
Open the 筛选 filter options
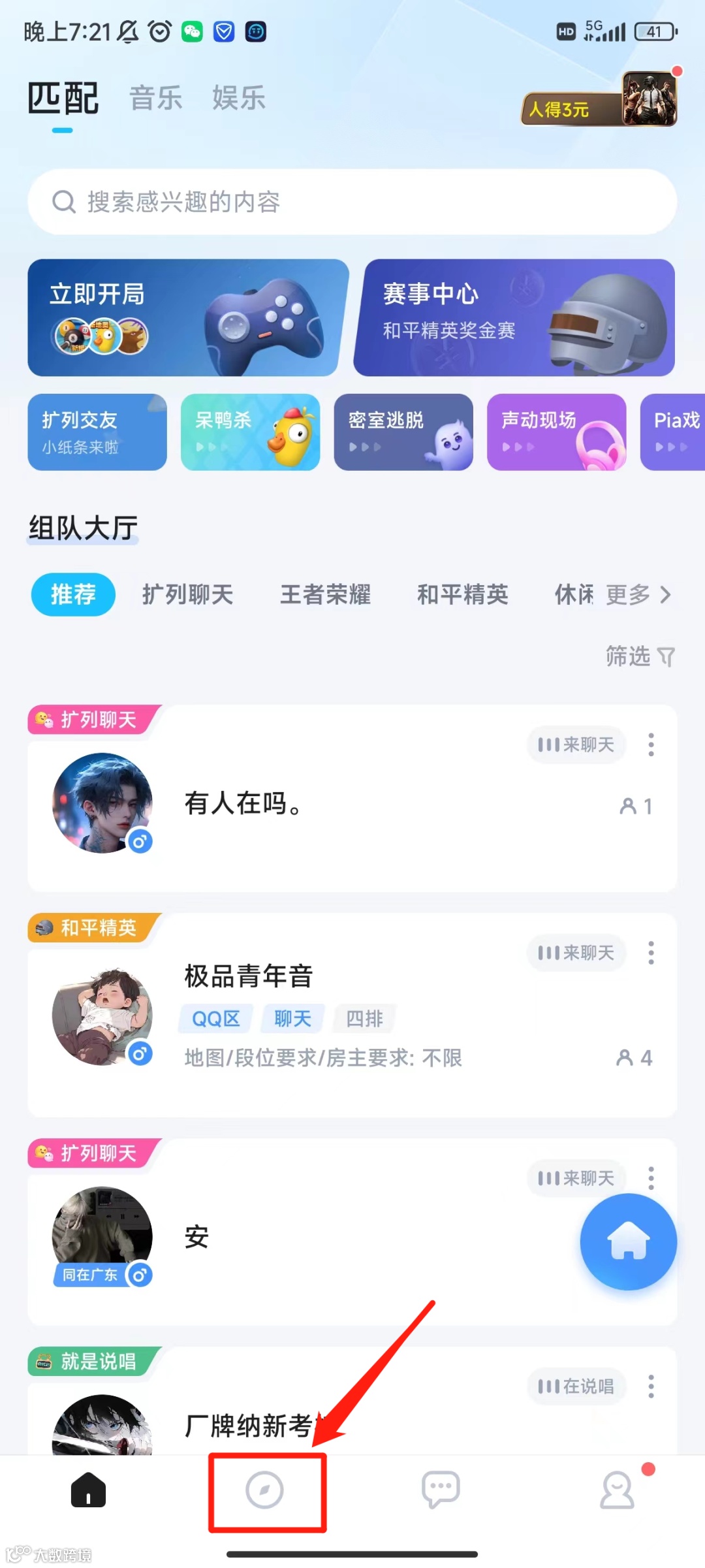(640, 656)
